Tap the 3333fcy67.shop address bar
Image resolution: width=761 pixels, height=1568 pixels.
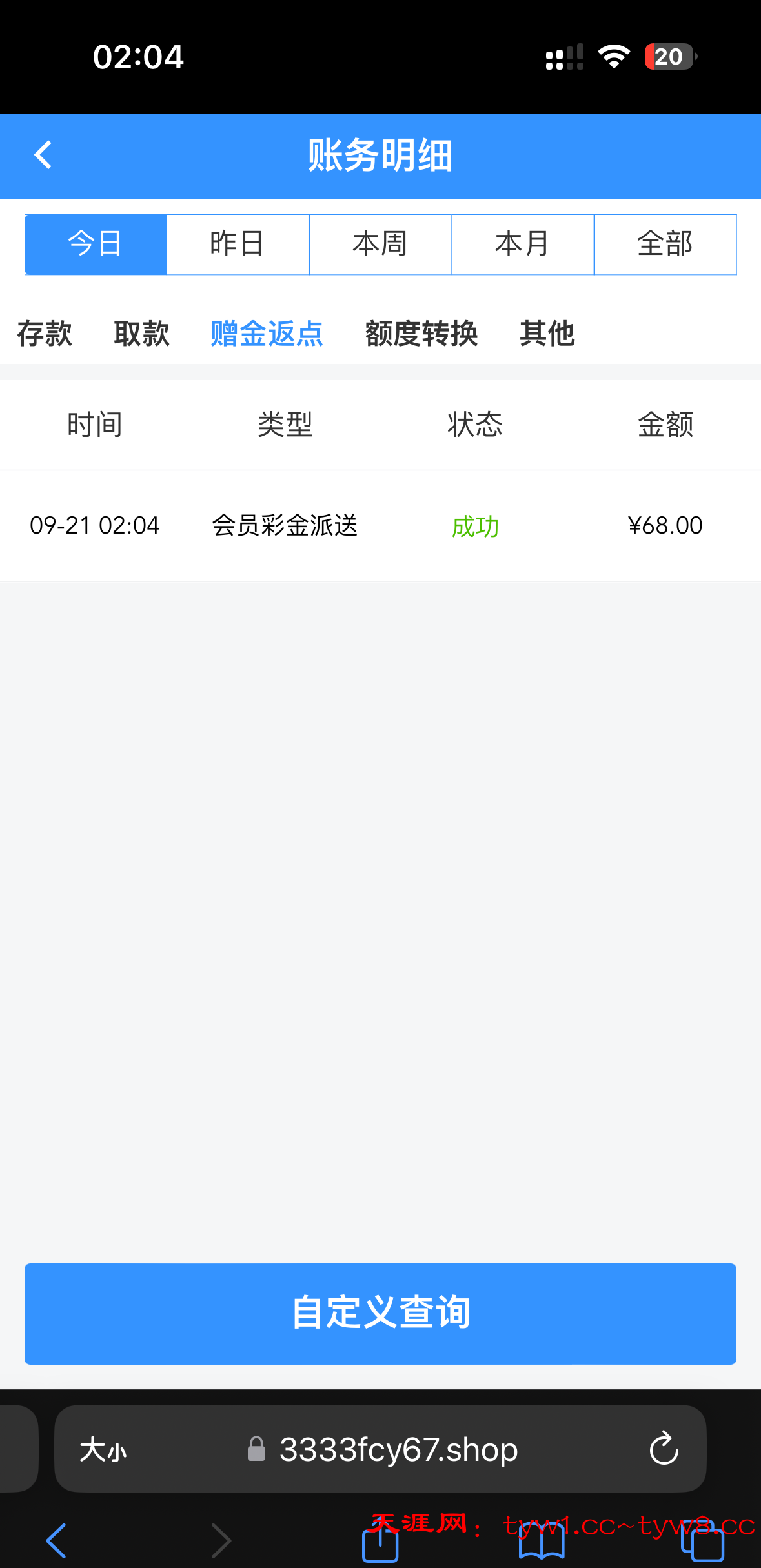point(387,1449)
